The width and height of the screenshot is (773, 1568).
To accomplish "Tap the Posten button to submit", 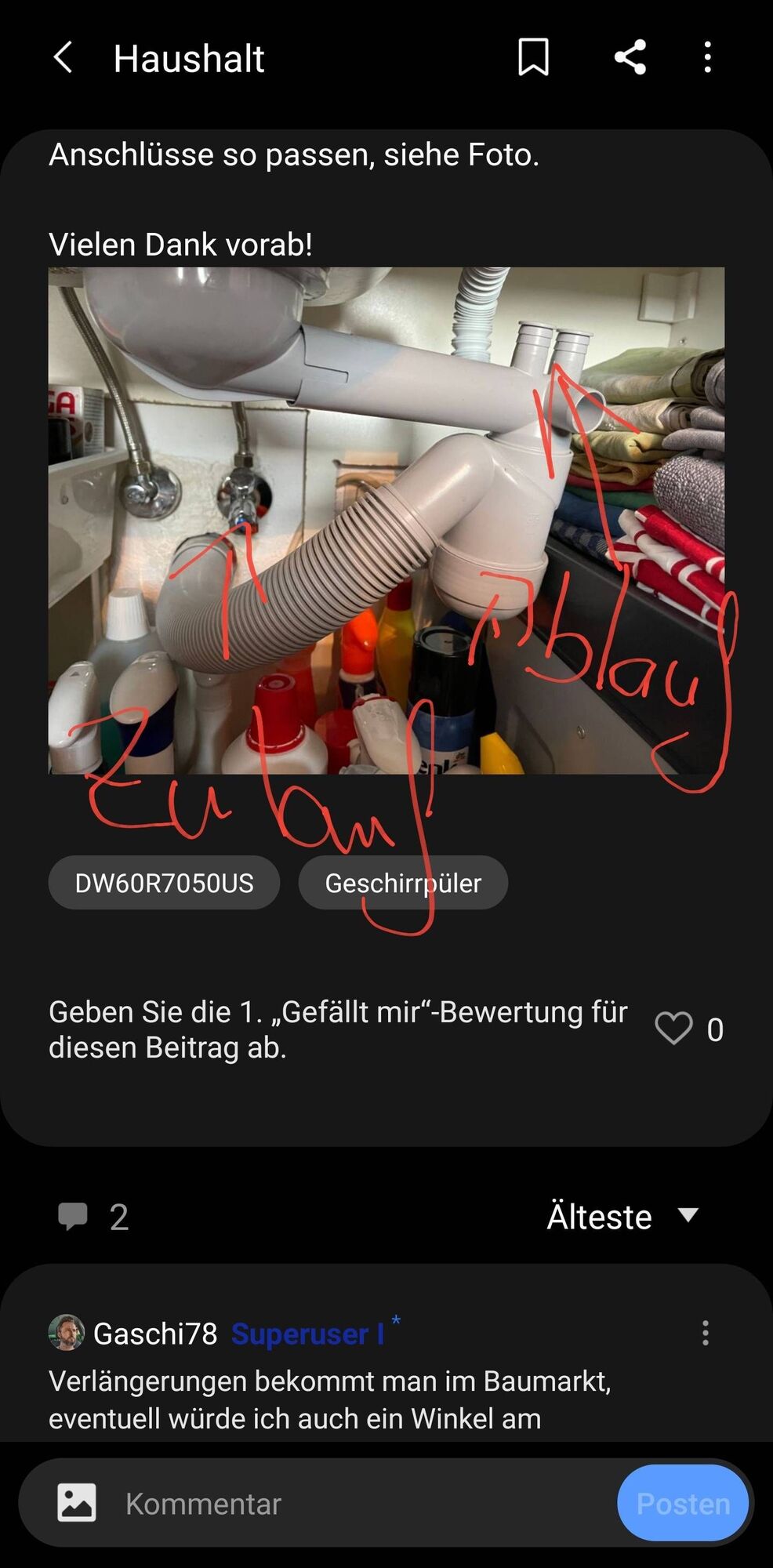I will click(x=683, y=1502).
